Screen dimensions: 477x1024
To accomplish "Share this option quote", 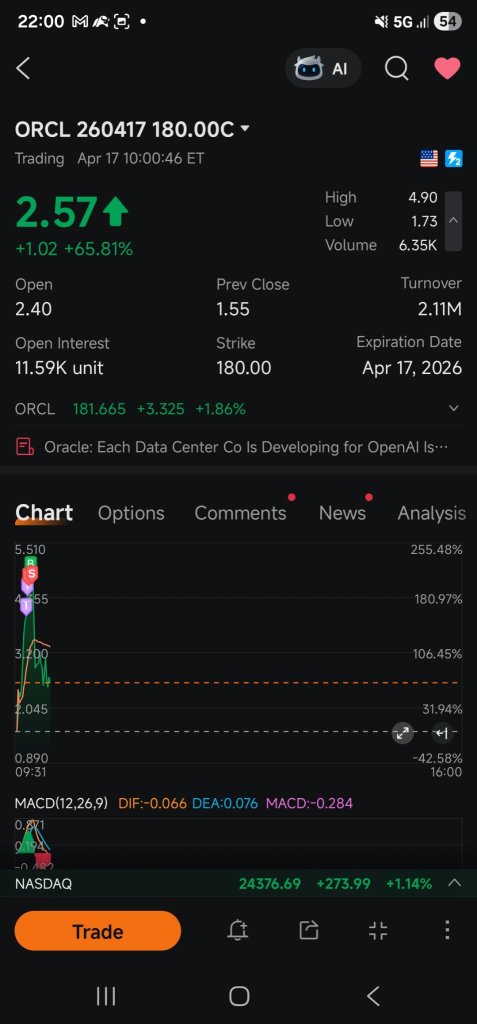I will tap(308, 930).
